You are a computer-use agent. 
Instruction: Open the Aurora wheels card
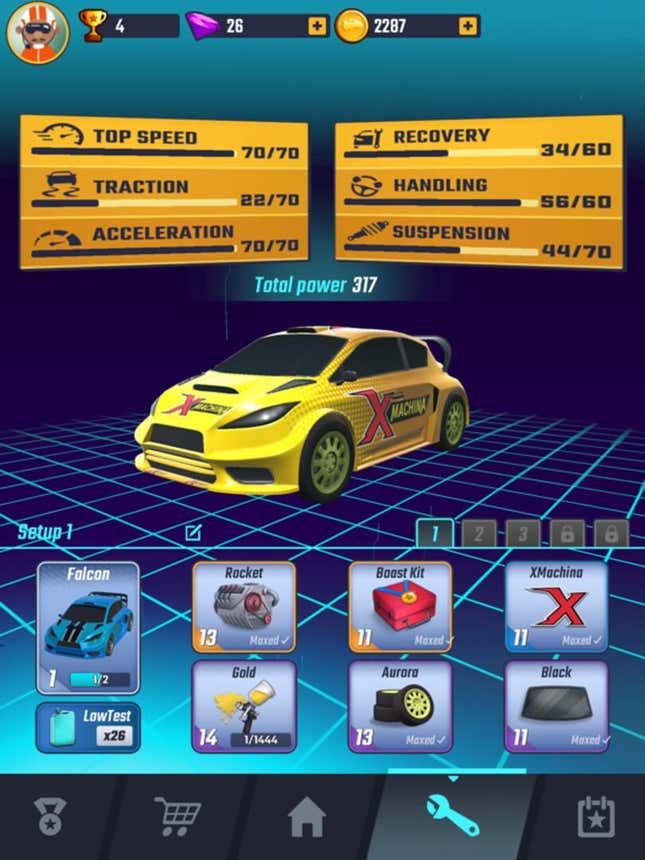click(400, 706)
